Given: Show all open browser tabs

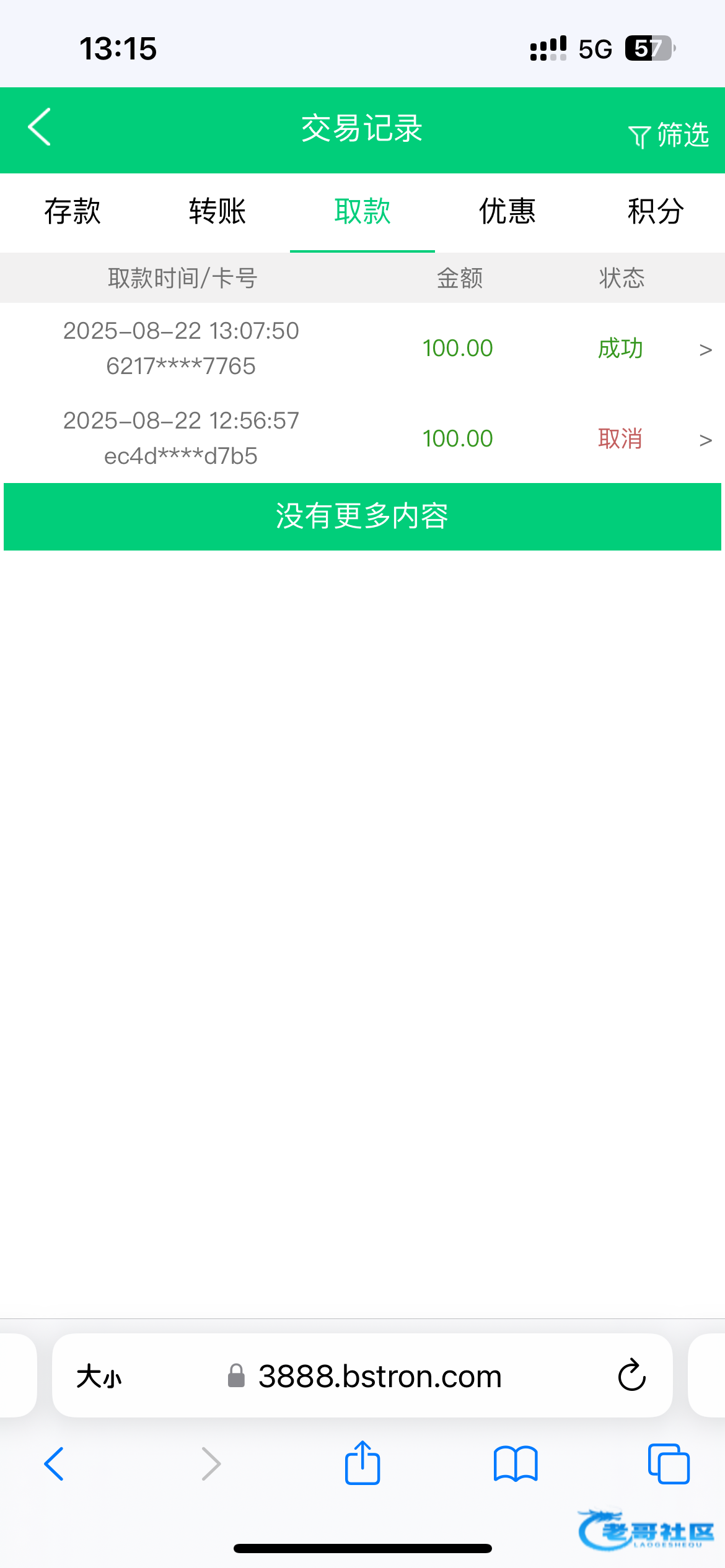Looking at the screenshot, I should pos(669,1464).
